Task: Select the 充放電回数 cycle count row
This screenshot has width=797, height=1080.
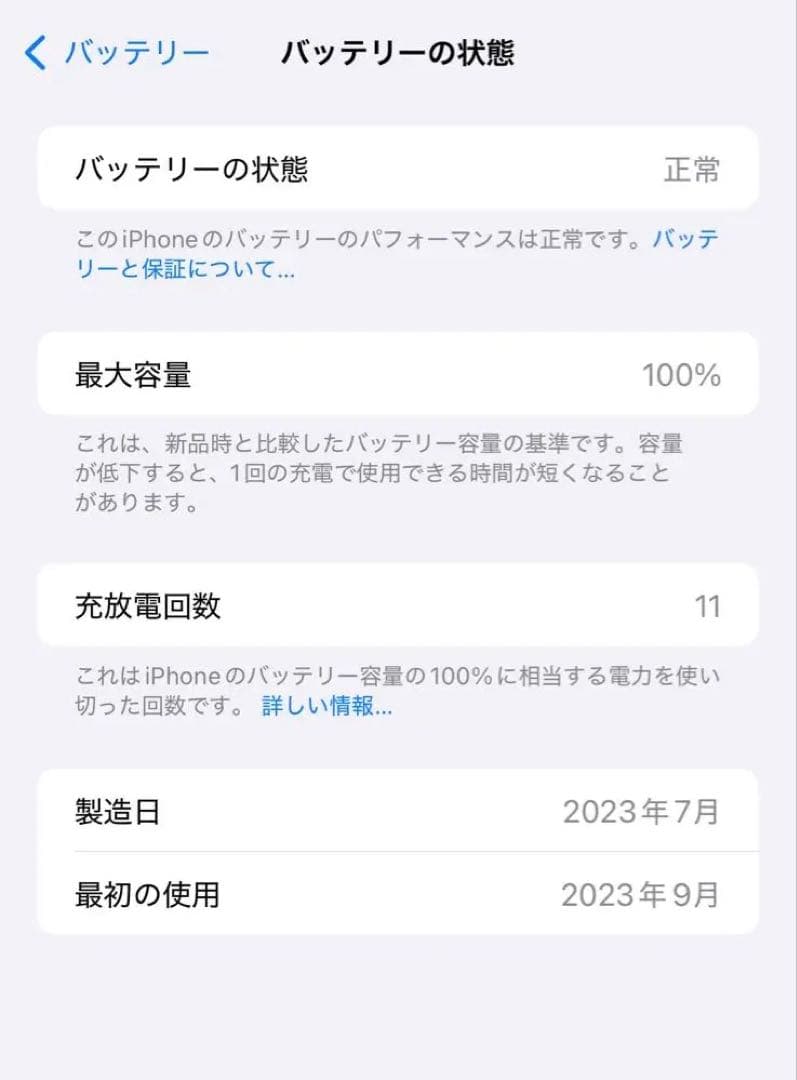Action: (x=398, y=606)
